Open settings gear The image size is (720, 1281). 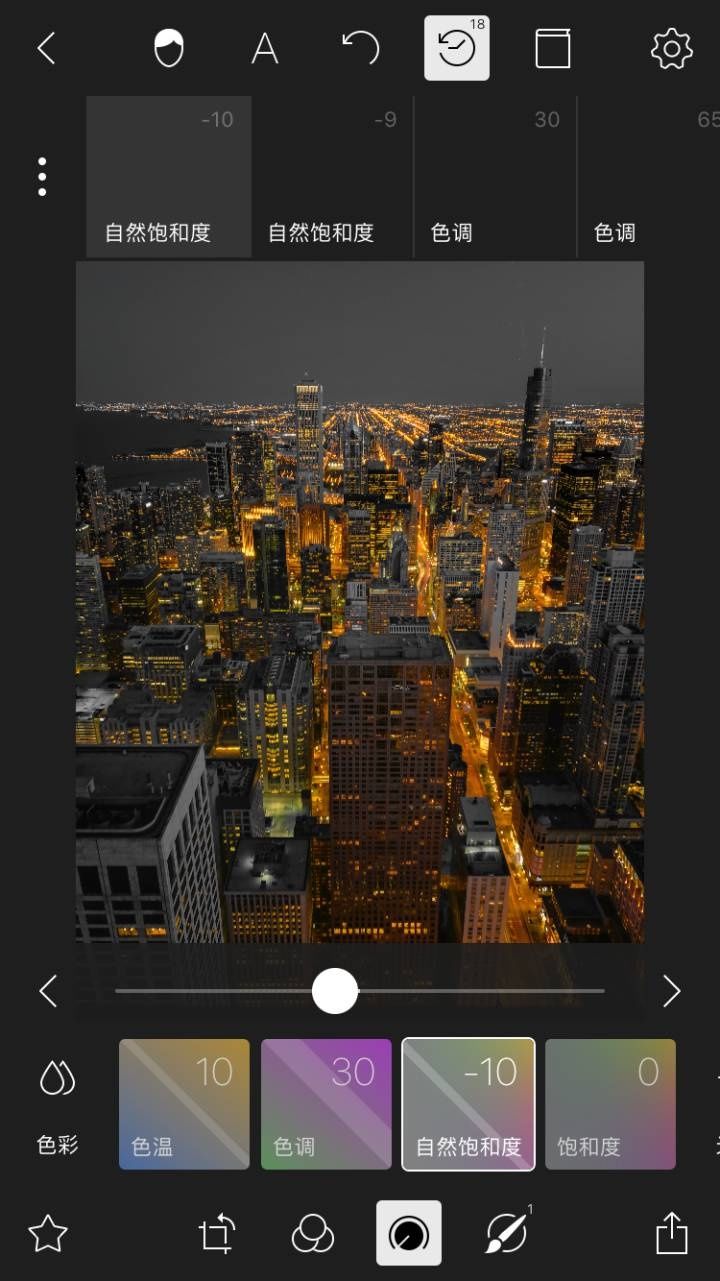click(x=672, y=48)
